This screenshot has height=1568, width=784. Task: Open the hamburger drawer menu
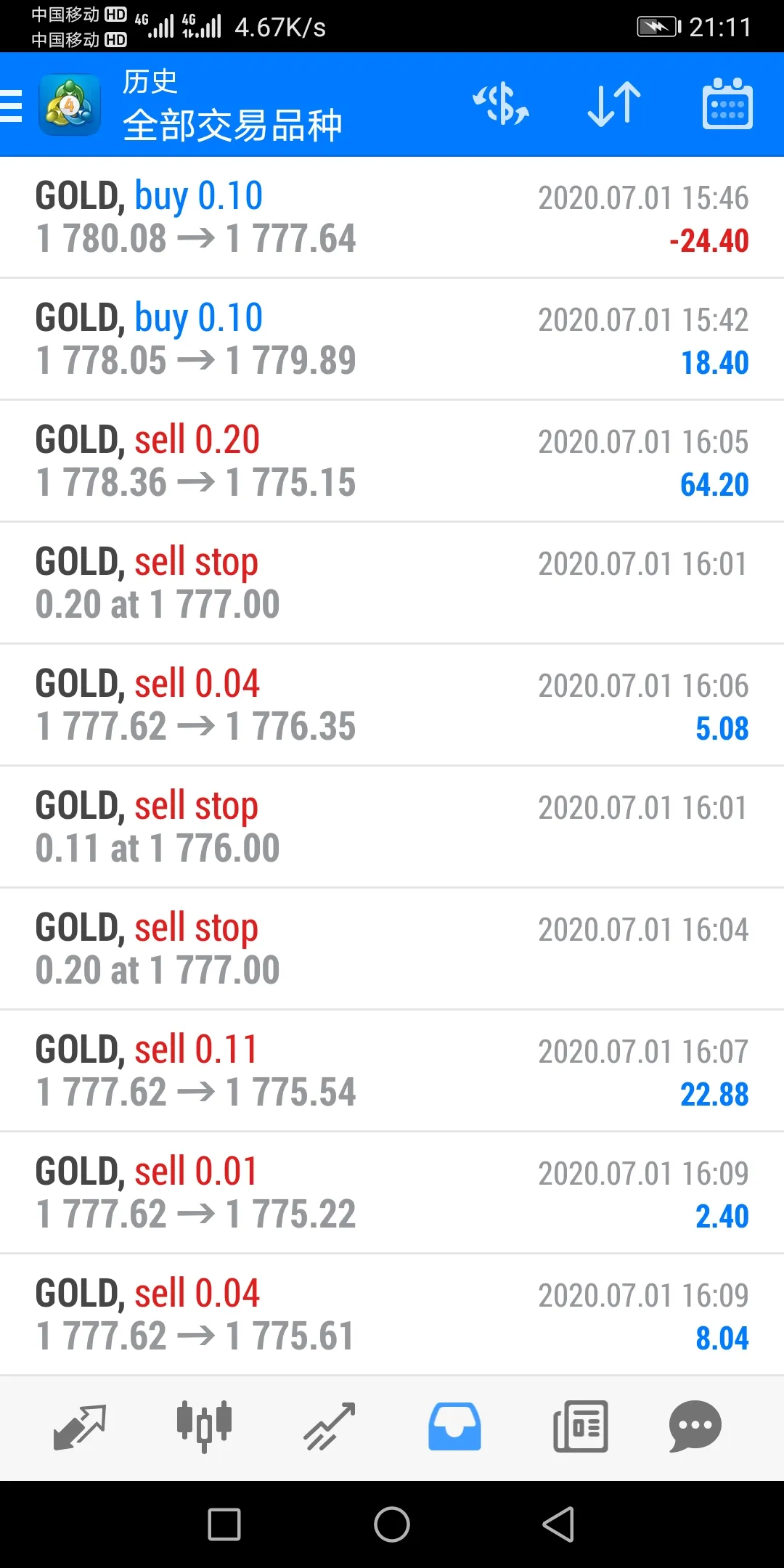(12, 105)
